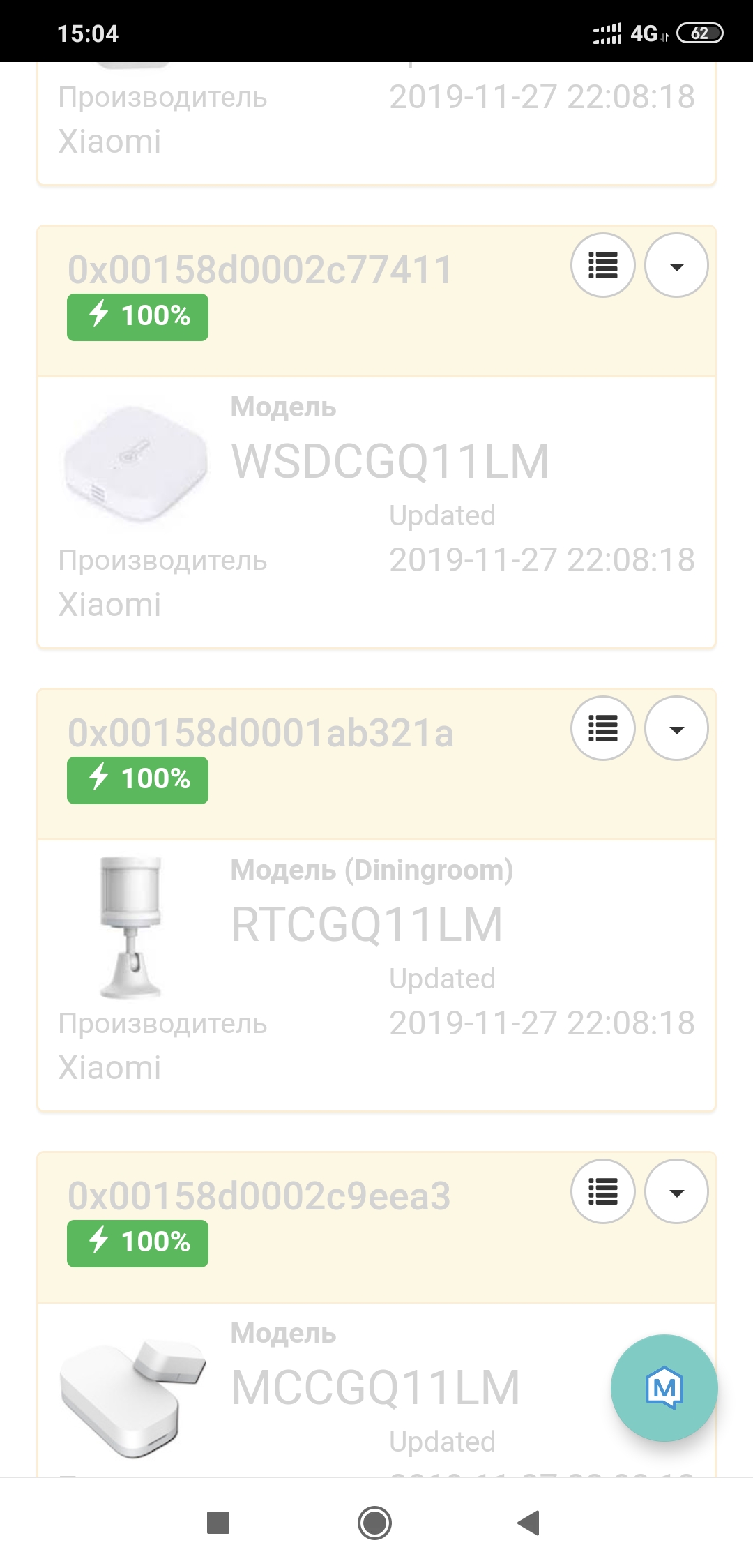Expand the dropdown for device 0x00158d0002c9eea3
The height and width of the screenshot is (1568, 753).
click(676, 1193)
